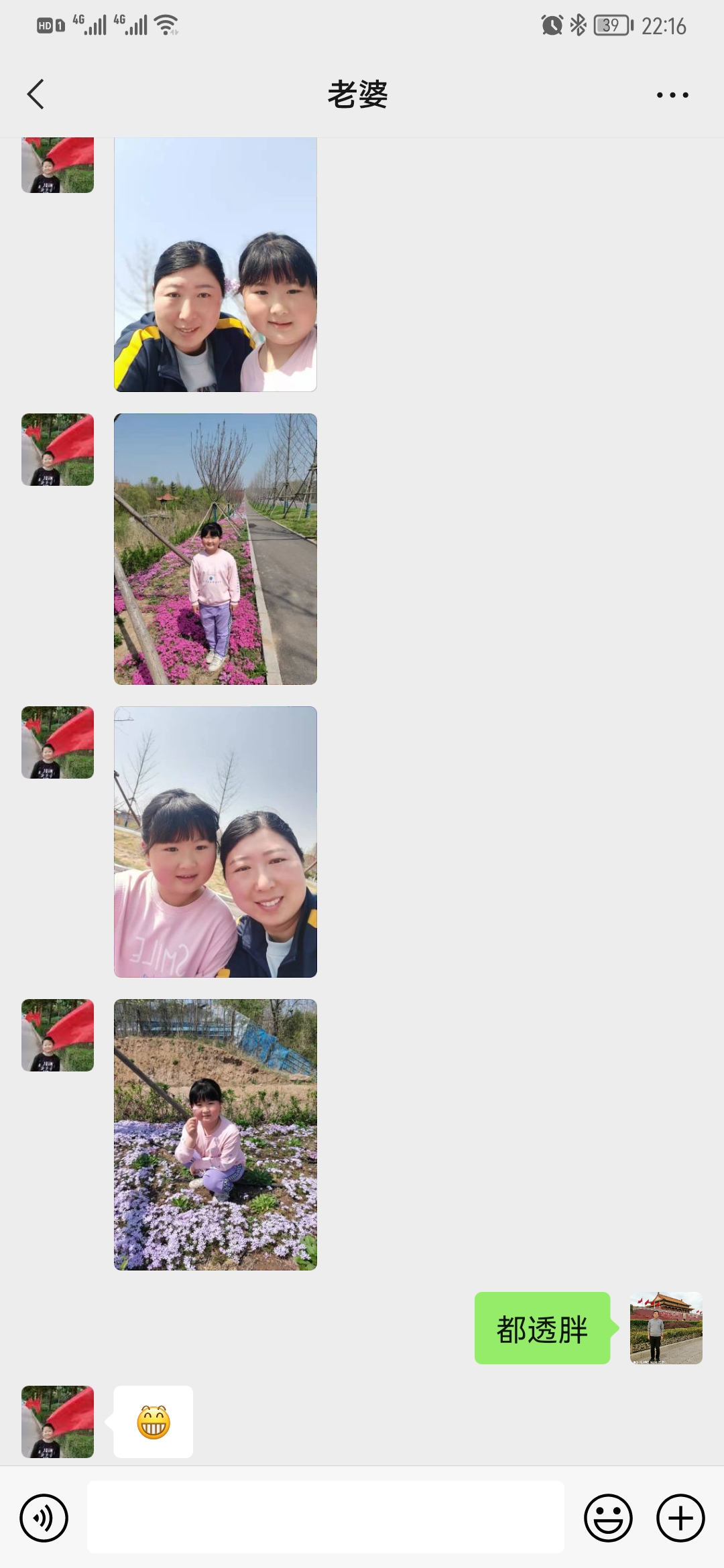The width and height of the screenshot is (724, 1568).
Task: Go back from the 老婆 chat
Action: [36, 94]
